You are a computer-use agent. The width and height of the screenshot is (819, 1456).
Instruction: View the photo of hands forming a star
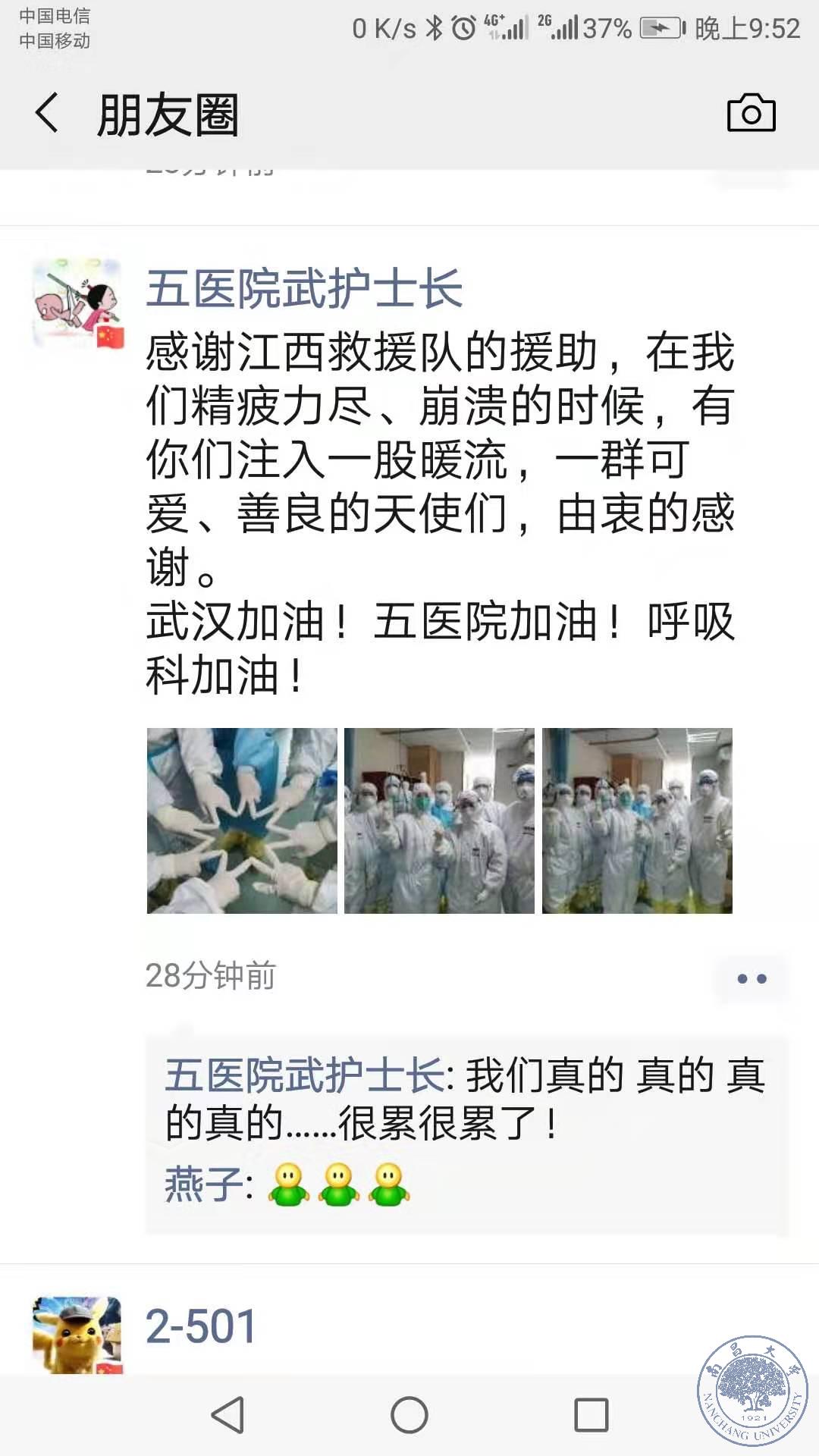pos(242,821)
